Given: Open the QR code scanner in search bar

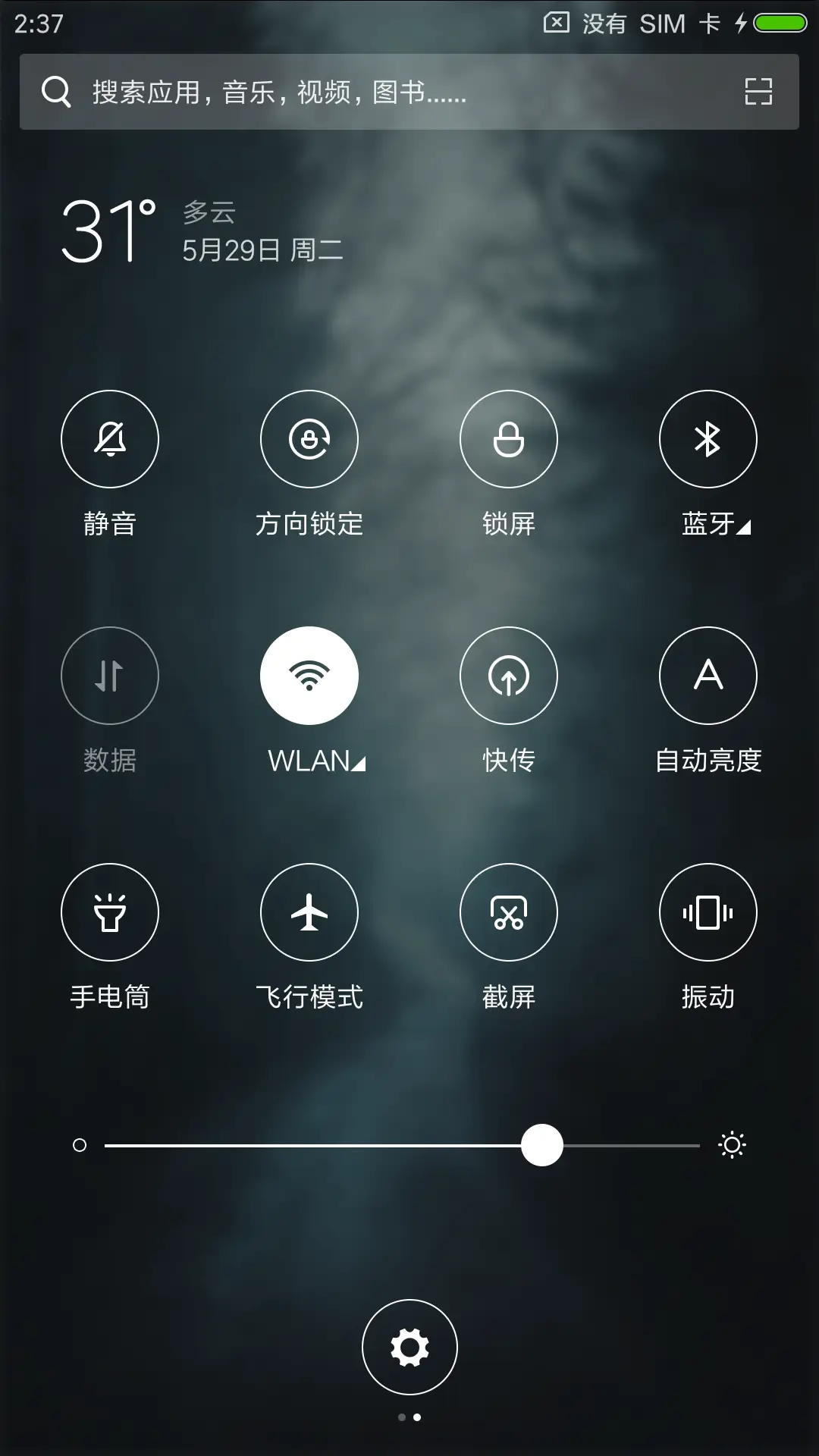Looking at the screenshot, I should click(756, 92).
